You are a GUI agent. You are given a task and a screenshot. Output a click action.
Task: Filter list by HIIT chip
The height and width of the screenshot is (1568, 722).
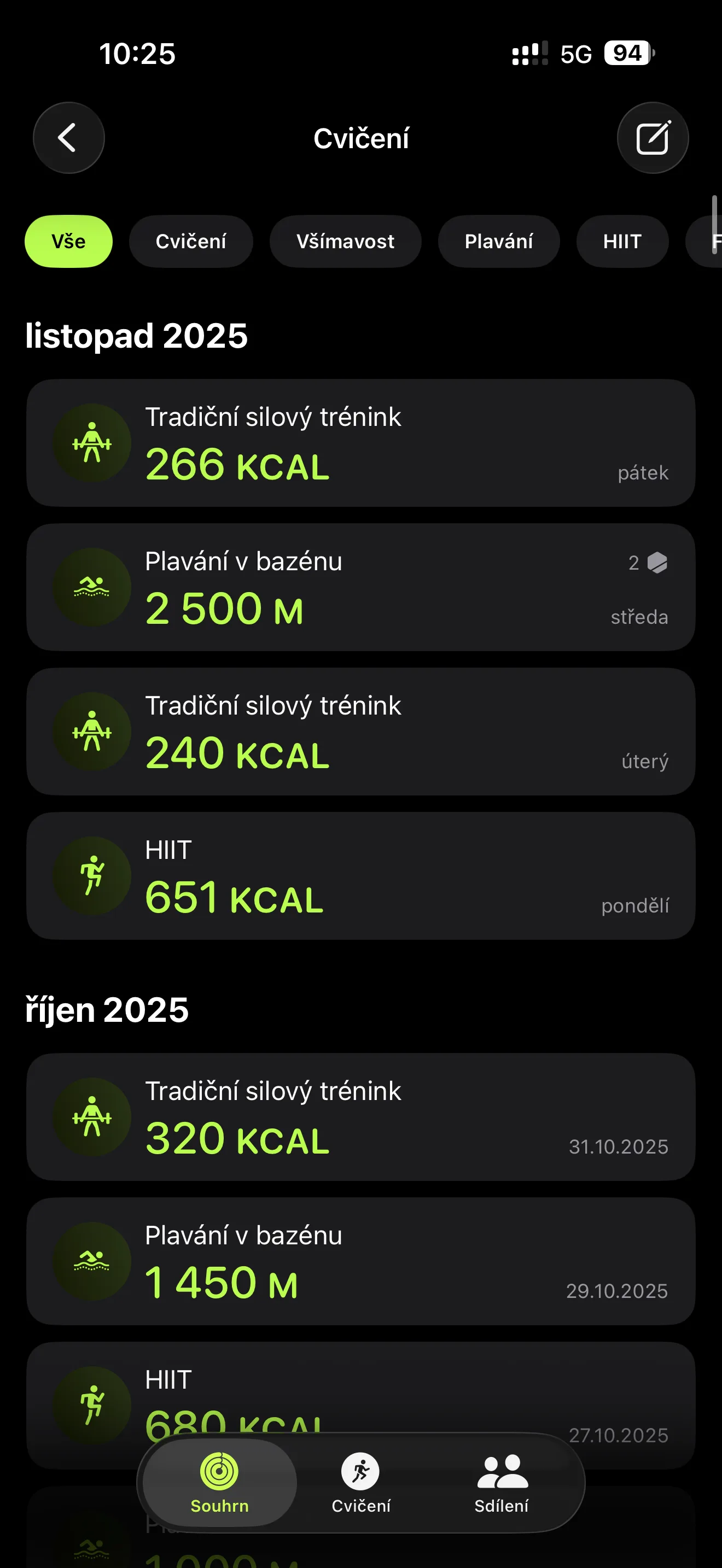621,241
